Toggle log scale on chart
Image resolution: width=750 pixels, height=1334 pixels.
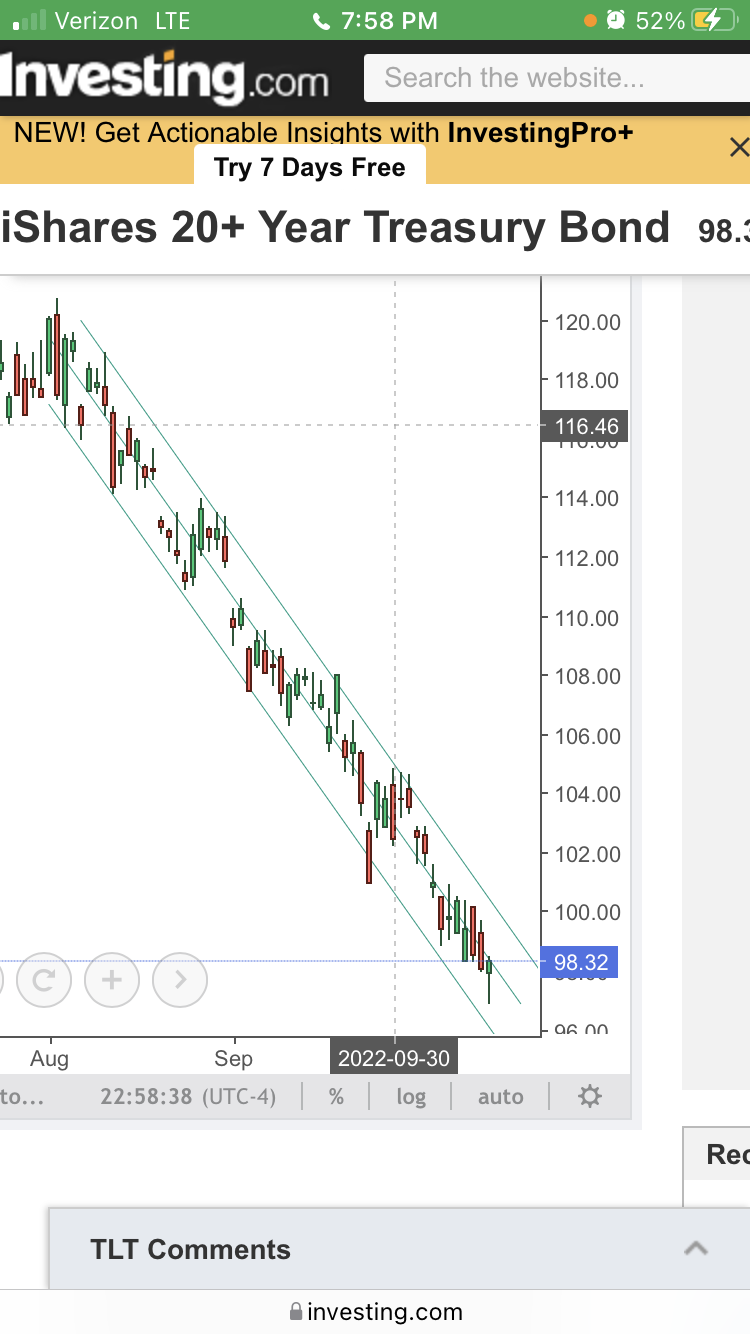411,1097
